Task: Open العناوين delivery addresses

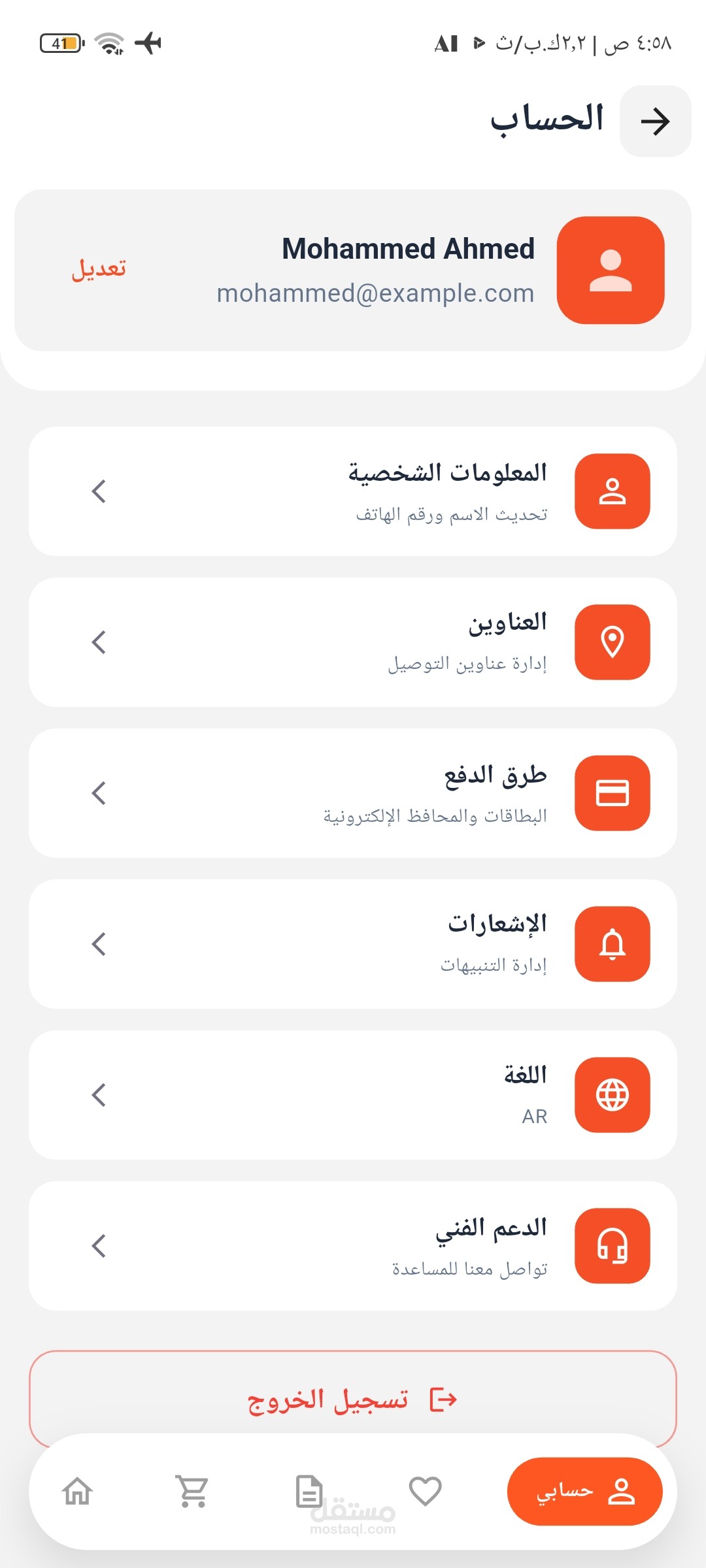Action: coord(353,642)
